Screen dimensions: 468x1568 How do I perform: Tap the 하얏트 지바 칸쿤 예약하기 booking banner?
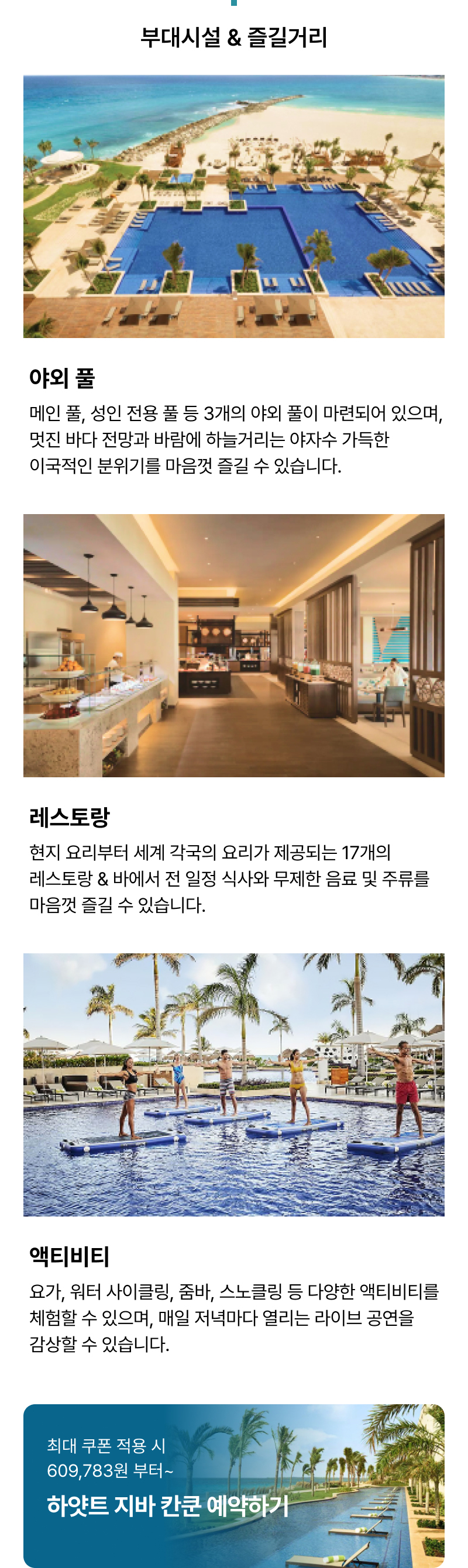pos(233,1485)
